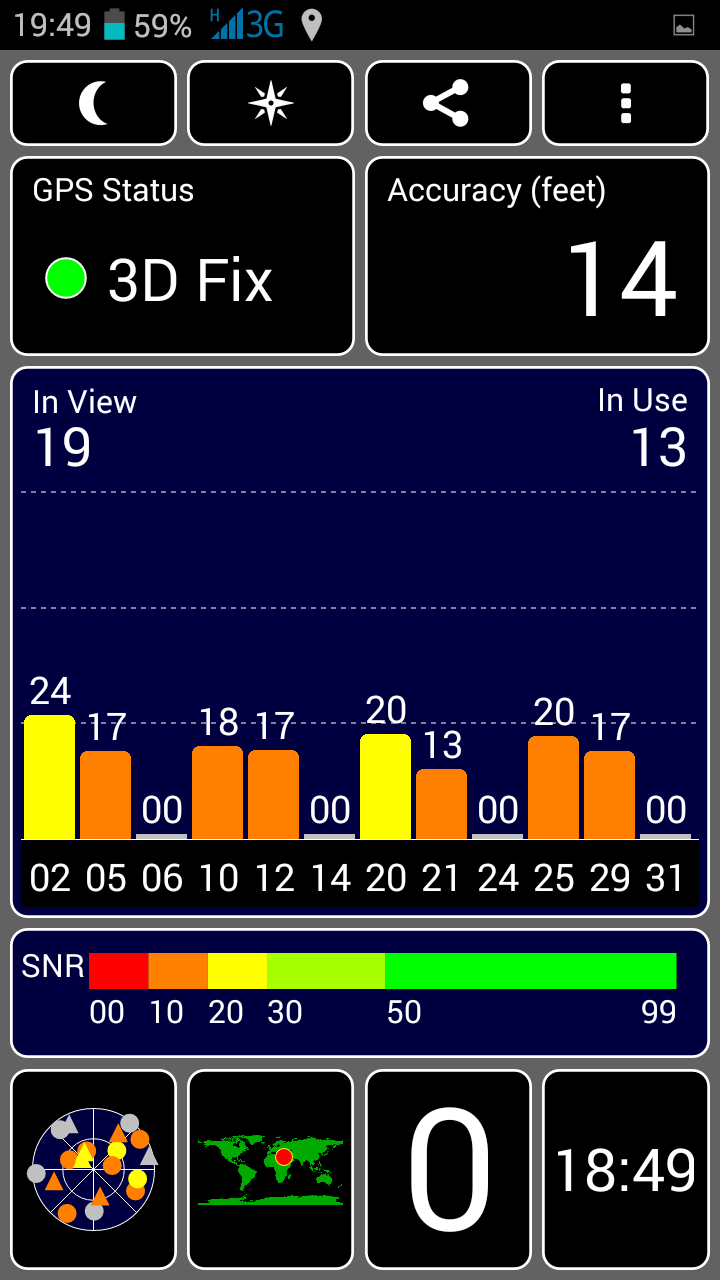Open the world map tile

[x=270, y=1168]
